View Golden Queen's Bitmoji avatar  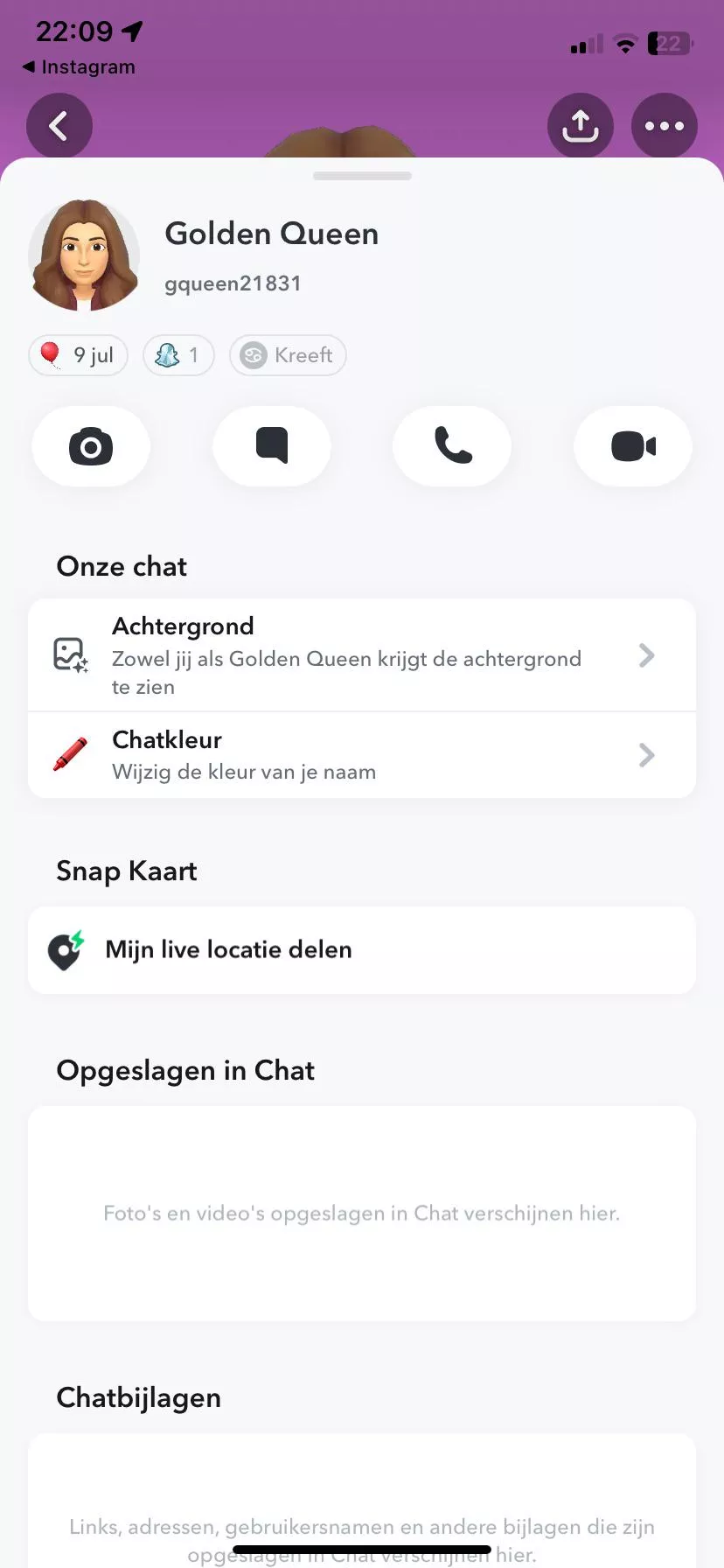coord(84,255)
